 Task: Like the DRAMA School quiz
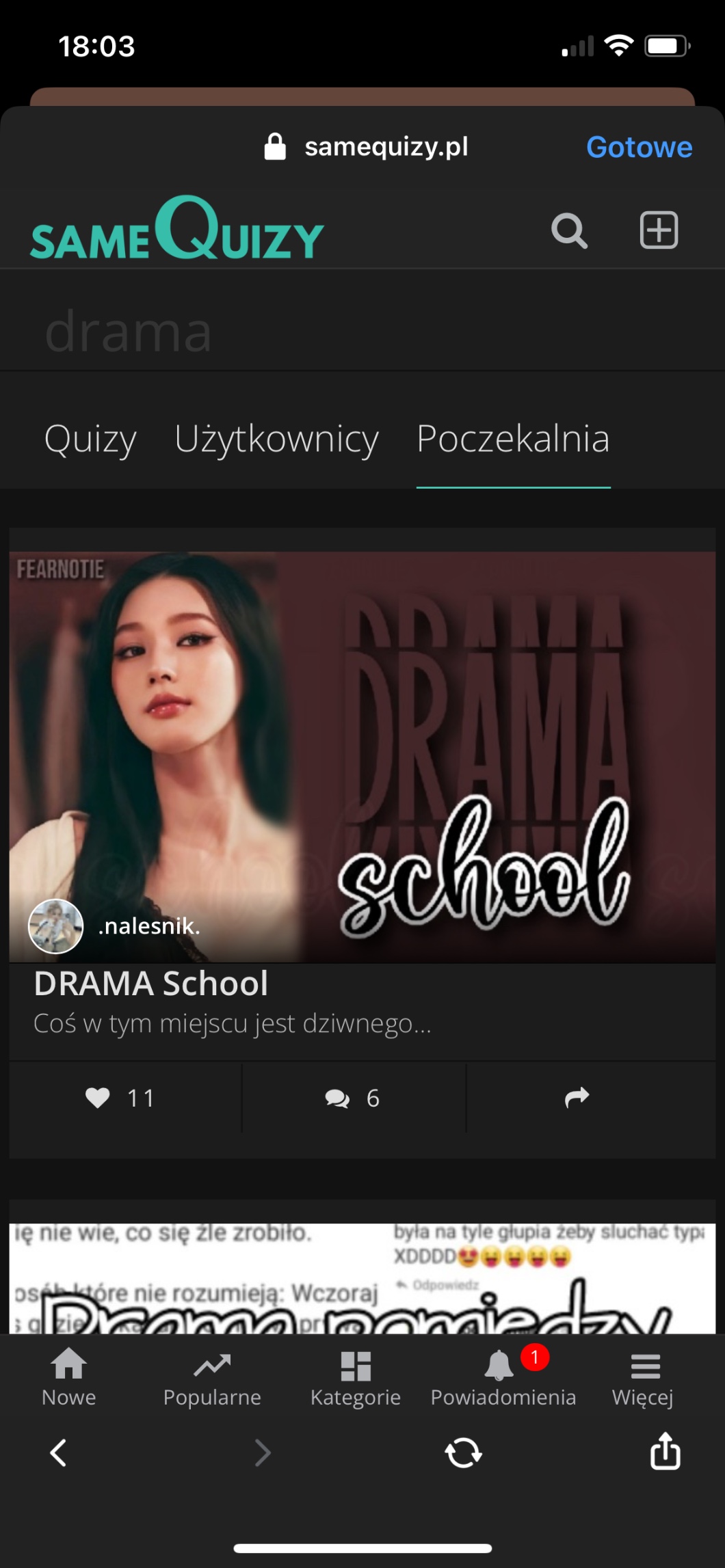[x=120, y=1098]
